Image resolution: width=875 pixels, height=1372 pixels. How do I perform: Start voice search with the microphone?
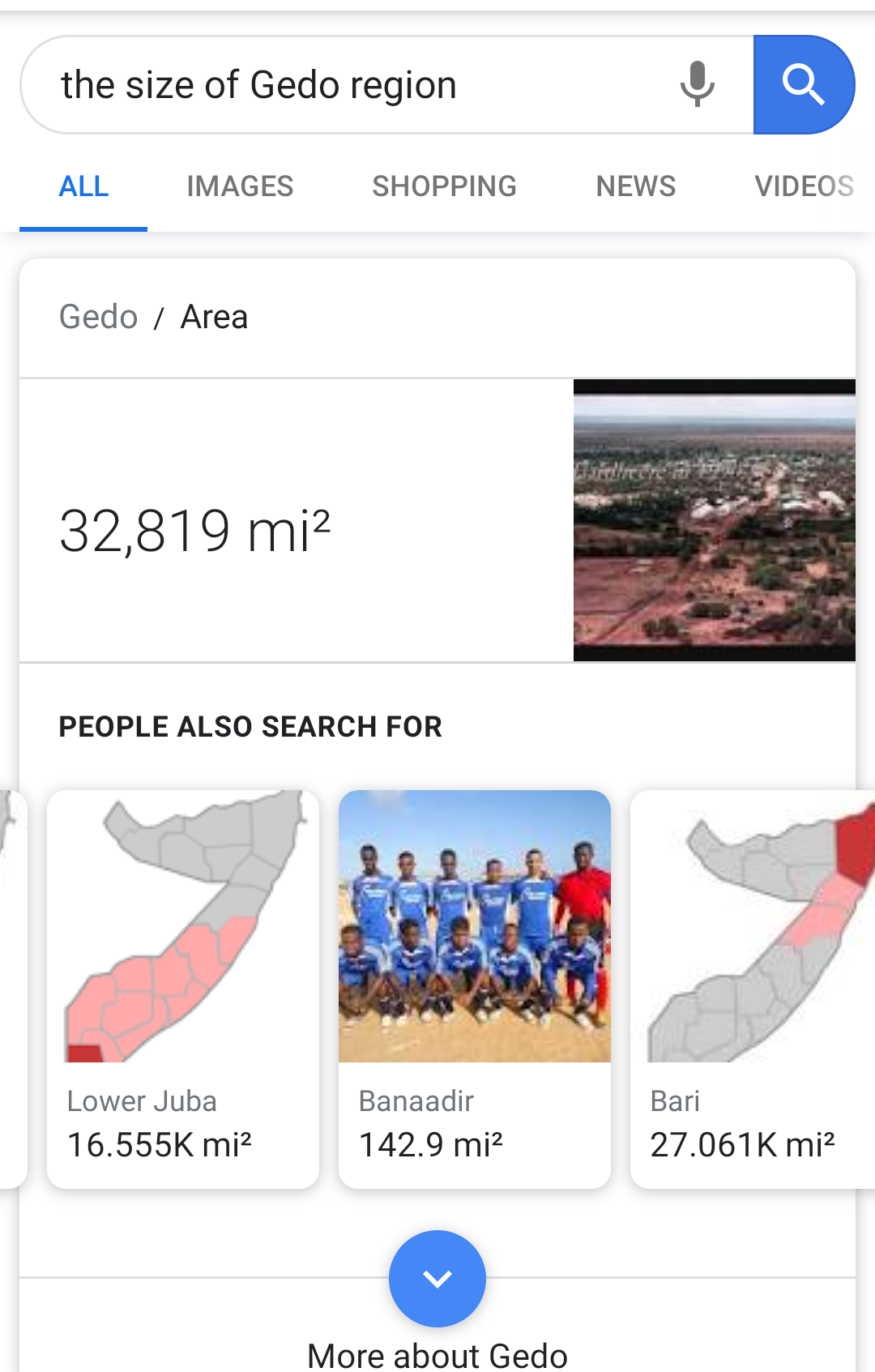[697, 84]
